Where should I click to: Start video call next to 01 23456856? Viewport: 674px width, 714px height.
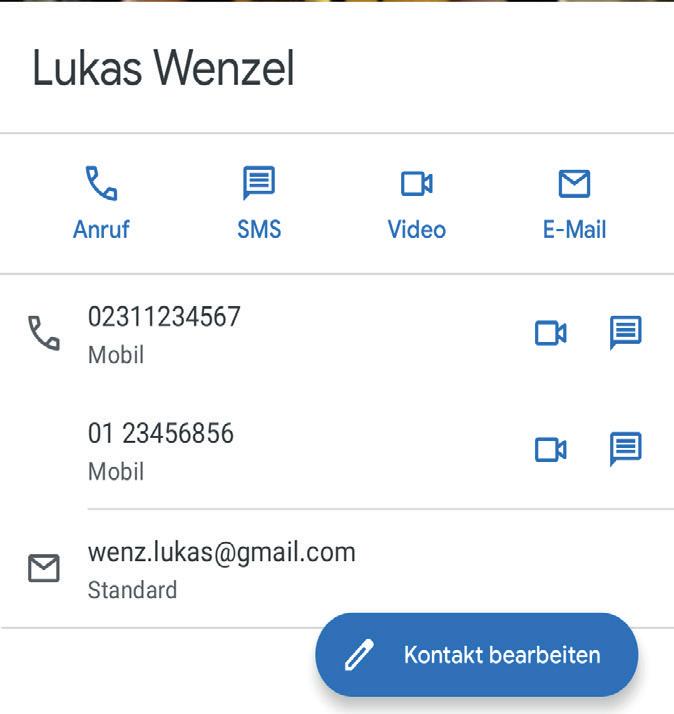point(551,450)
